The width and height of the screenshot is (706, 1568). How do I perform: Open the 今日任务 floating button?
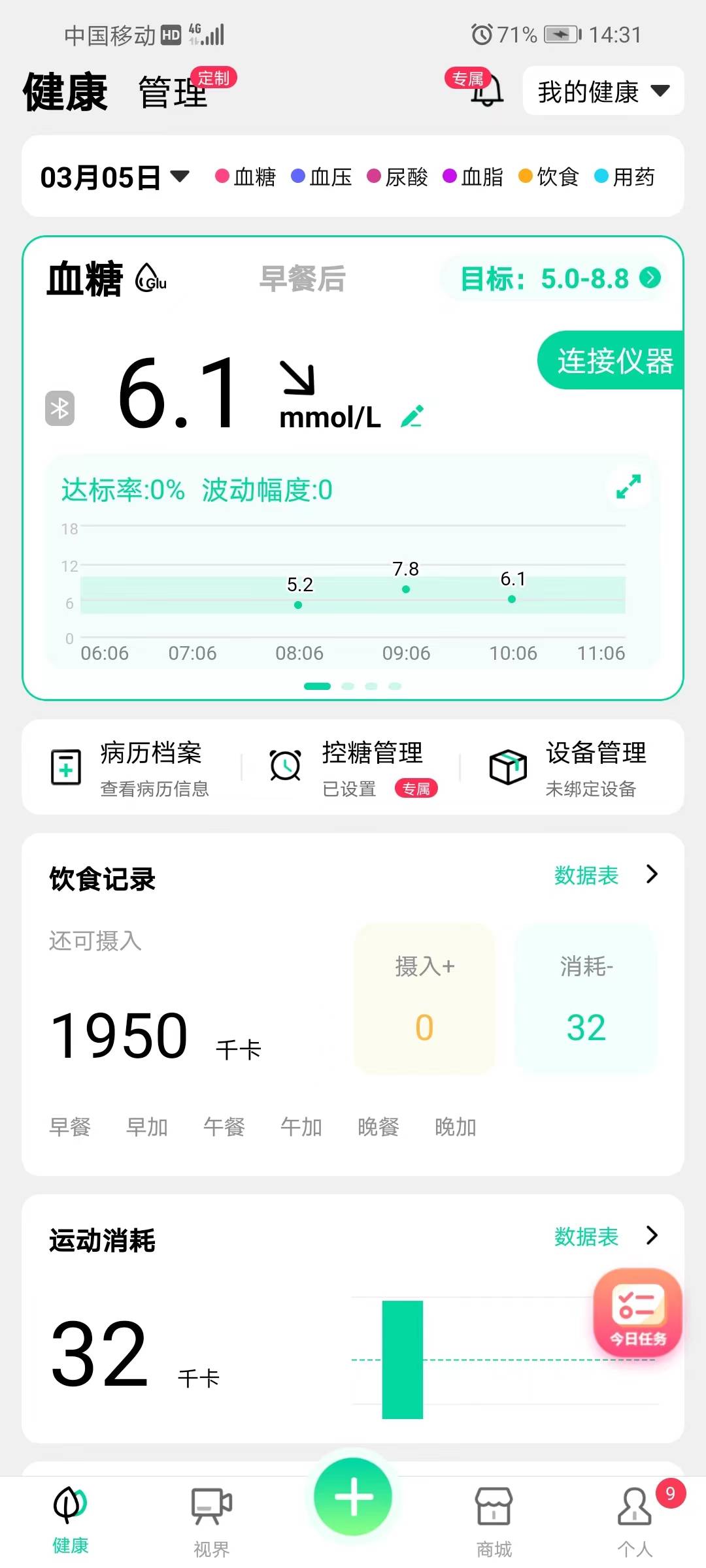[x=637, y=1313]
